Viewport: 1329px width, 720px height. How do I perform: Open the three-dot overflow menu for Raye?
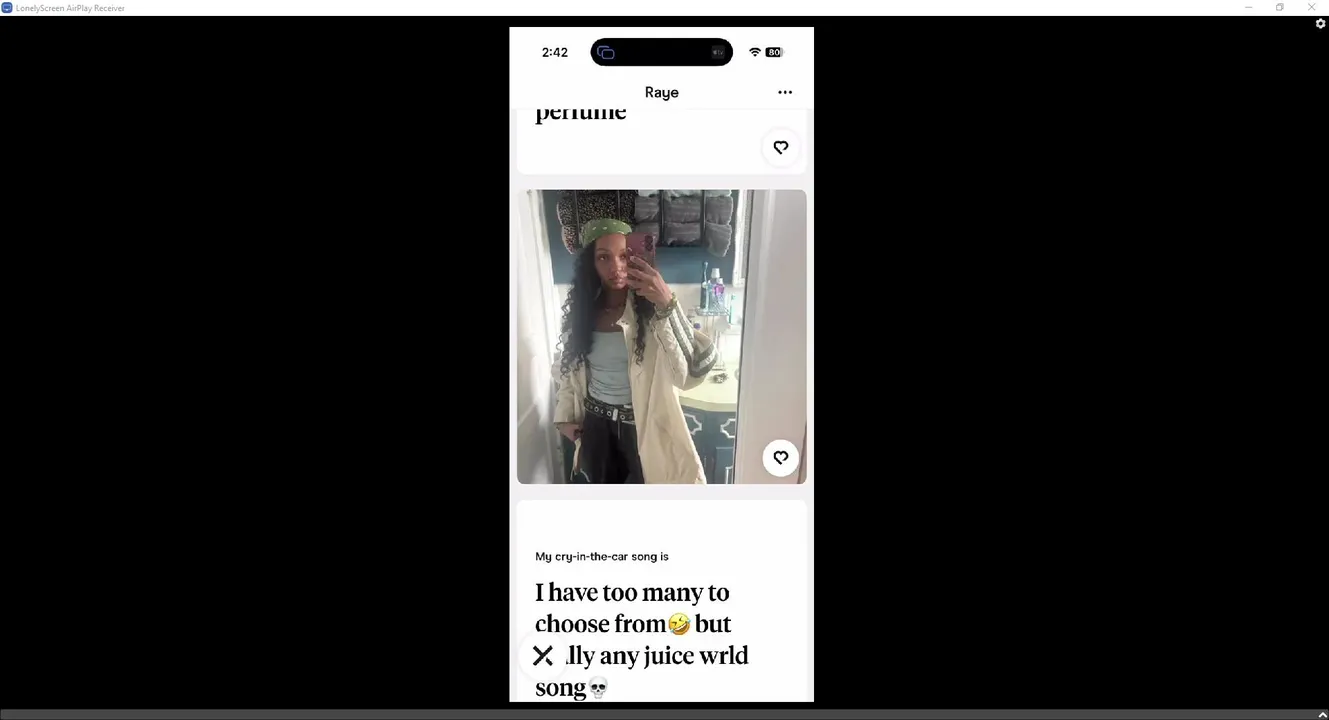(x=785, y=92)
